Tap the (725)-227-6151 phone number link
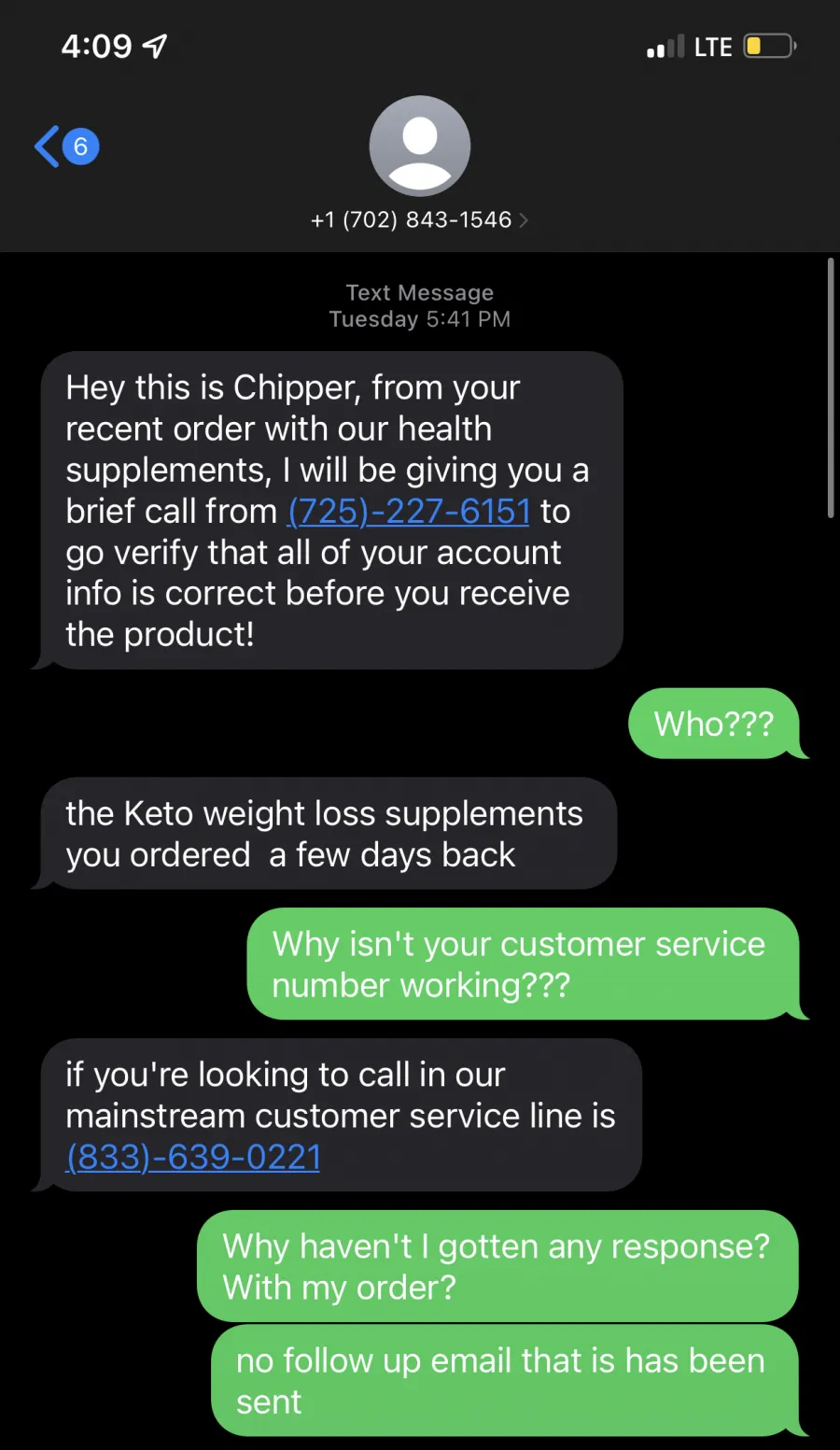Screen dimensions: 840x1450 [x=409, y=512]
